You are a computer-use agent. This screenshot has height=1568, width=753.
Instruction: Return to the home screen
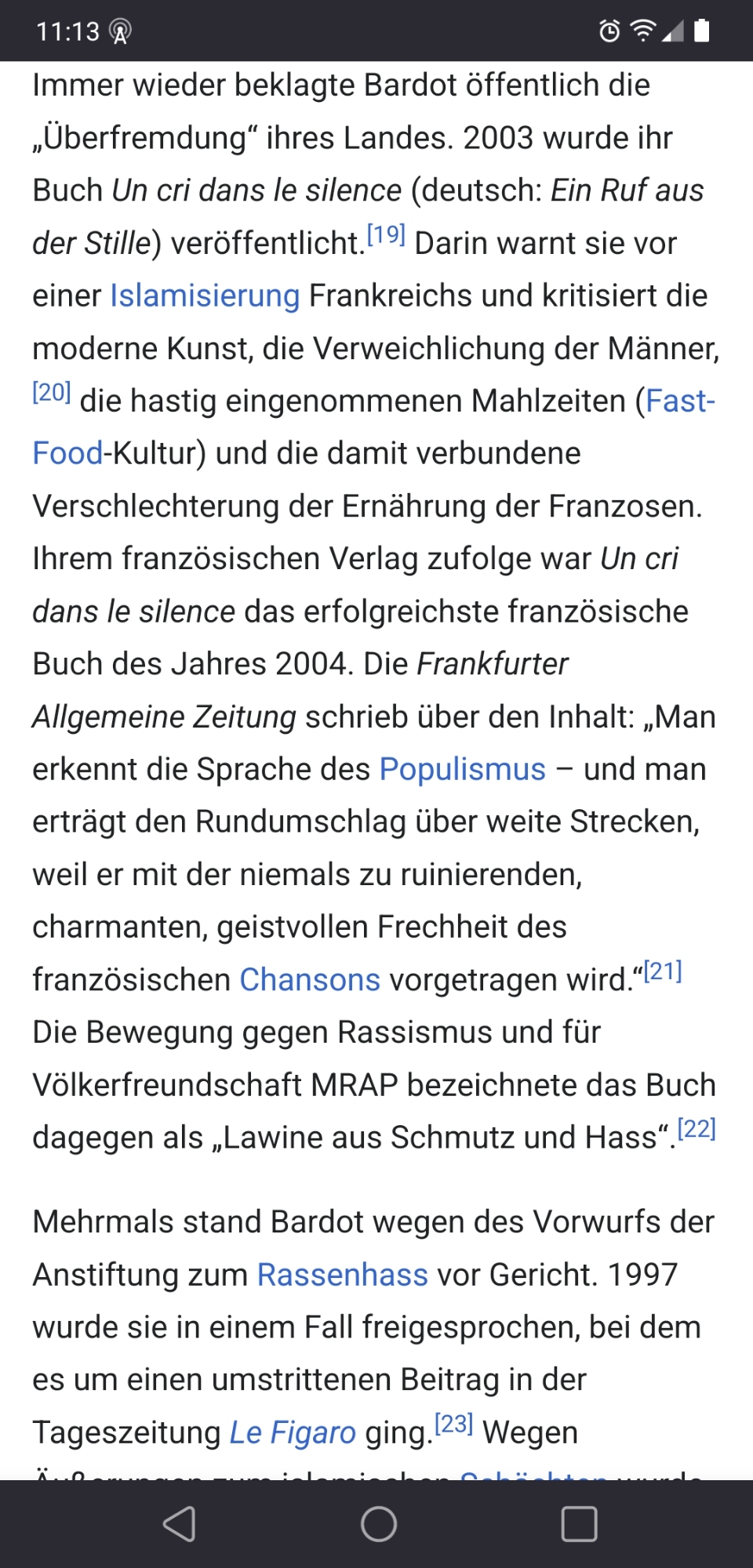click(x=378, y=1524)
